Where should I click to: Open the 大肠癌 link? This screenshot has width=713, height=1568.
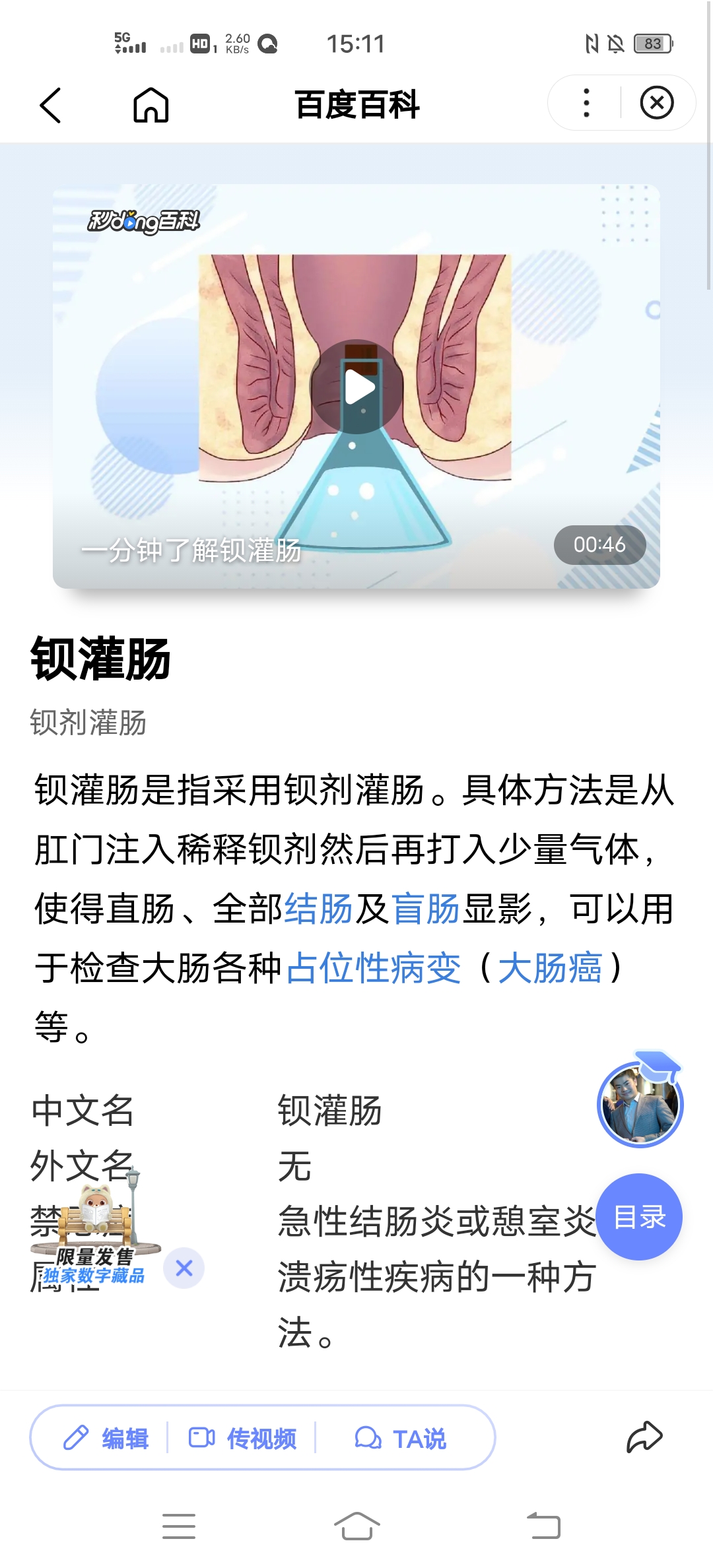pyautogui.click(x=550, y=967)
